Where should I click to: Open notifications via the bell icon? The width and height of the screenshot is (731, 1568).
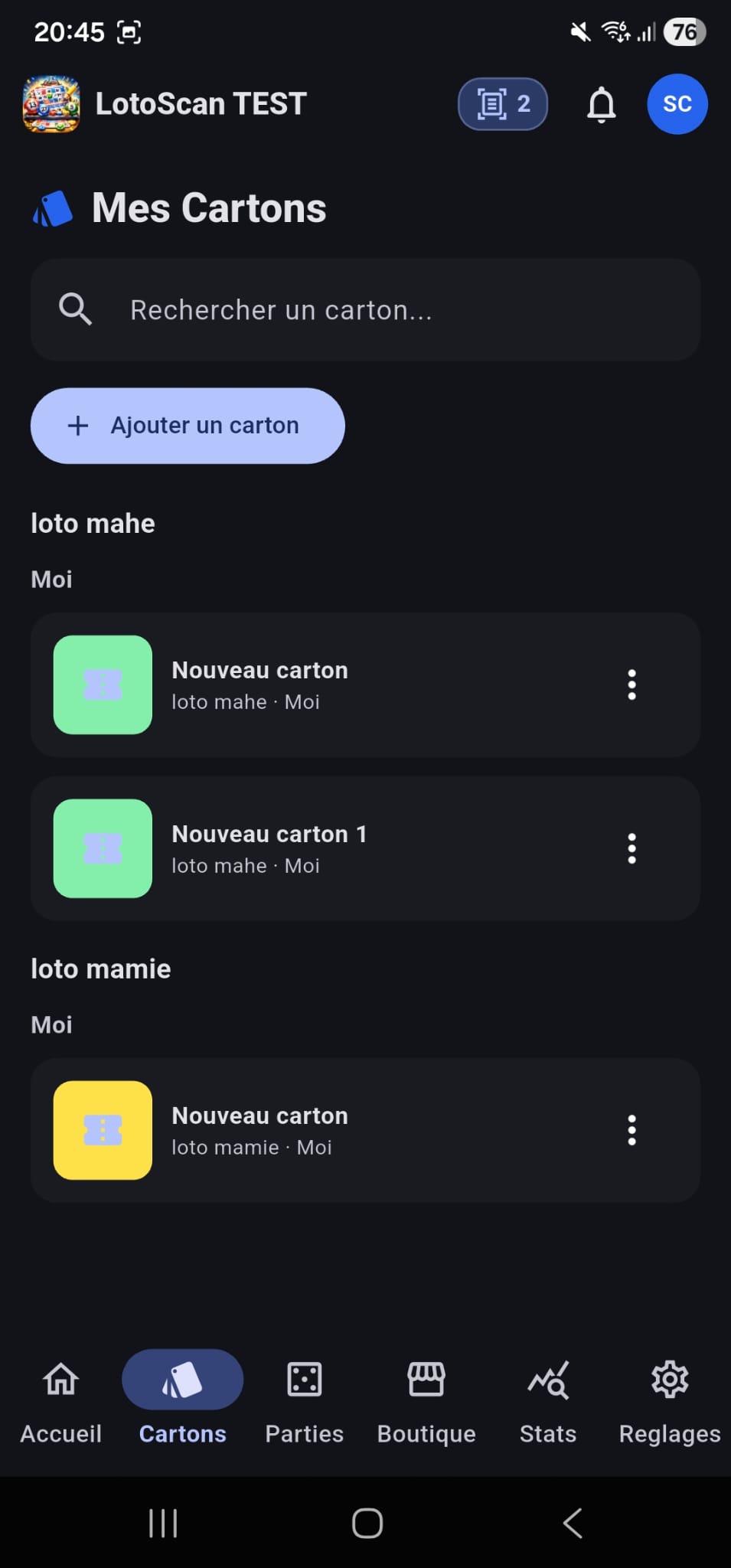pos(602,104)
